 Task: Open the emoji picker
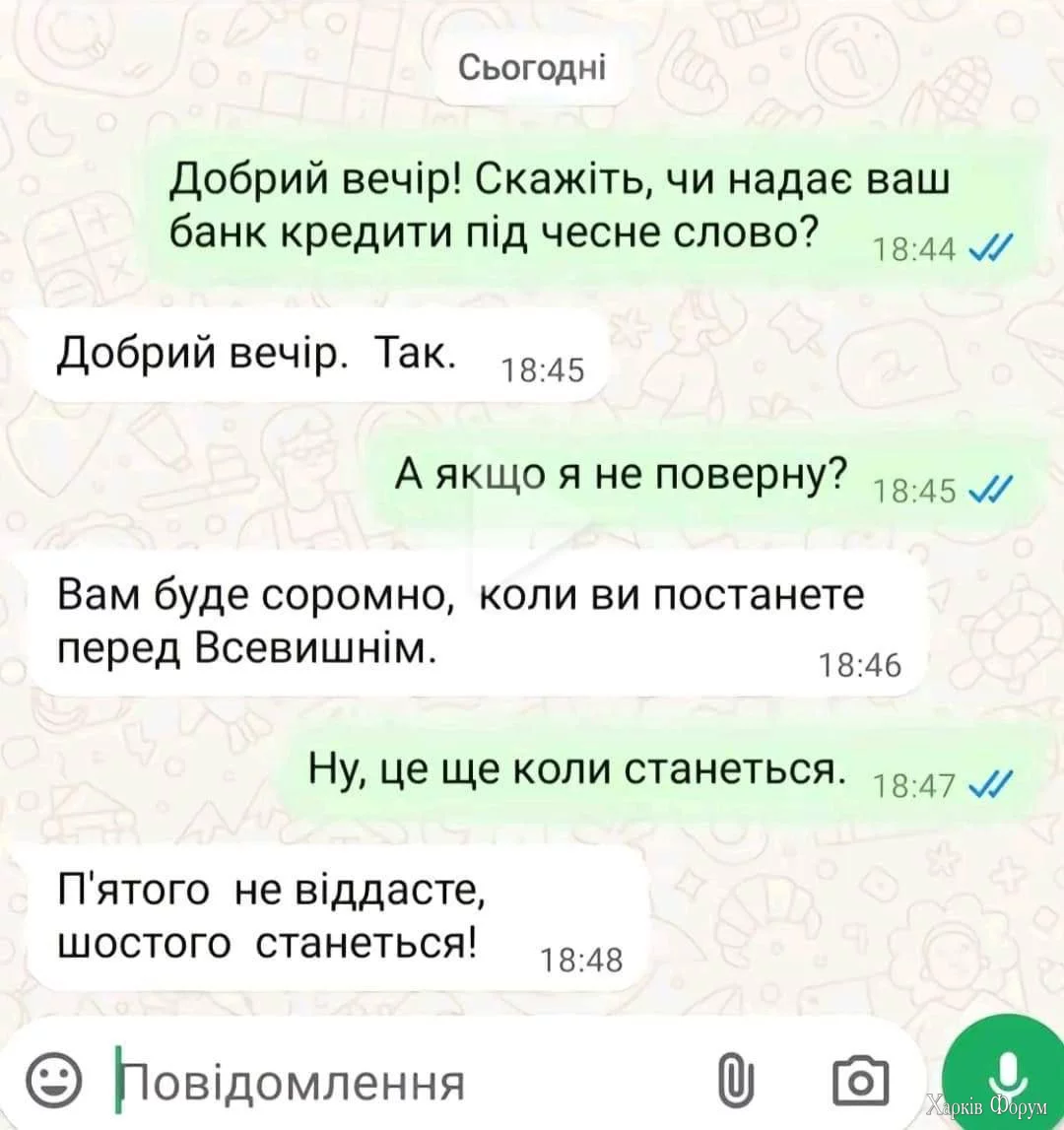(x=55, y=1082)
